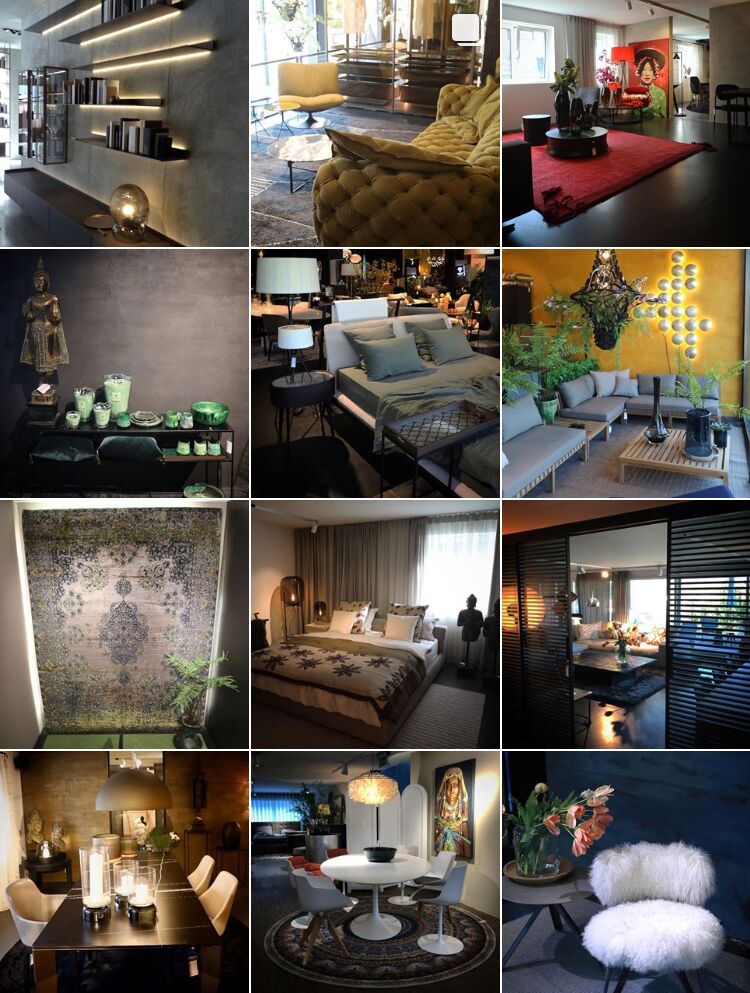750x993 pixels.
Task: View the candlelit dining table post
Action: pyautogui.click(x=124, y=872)
